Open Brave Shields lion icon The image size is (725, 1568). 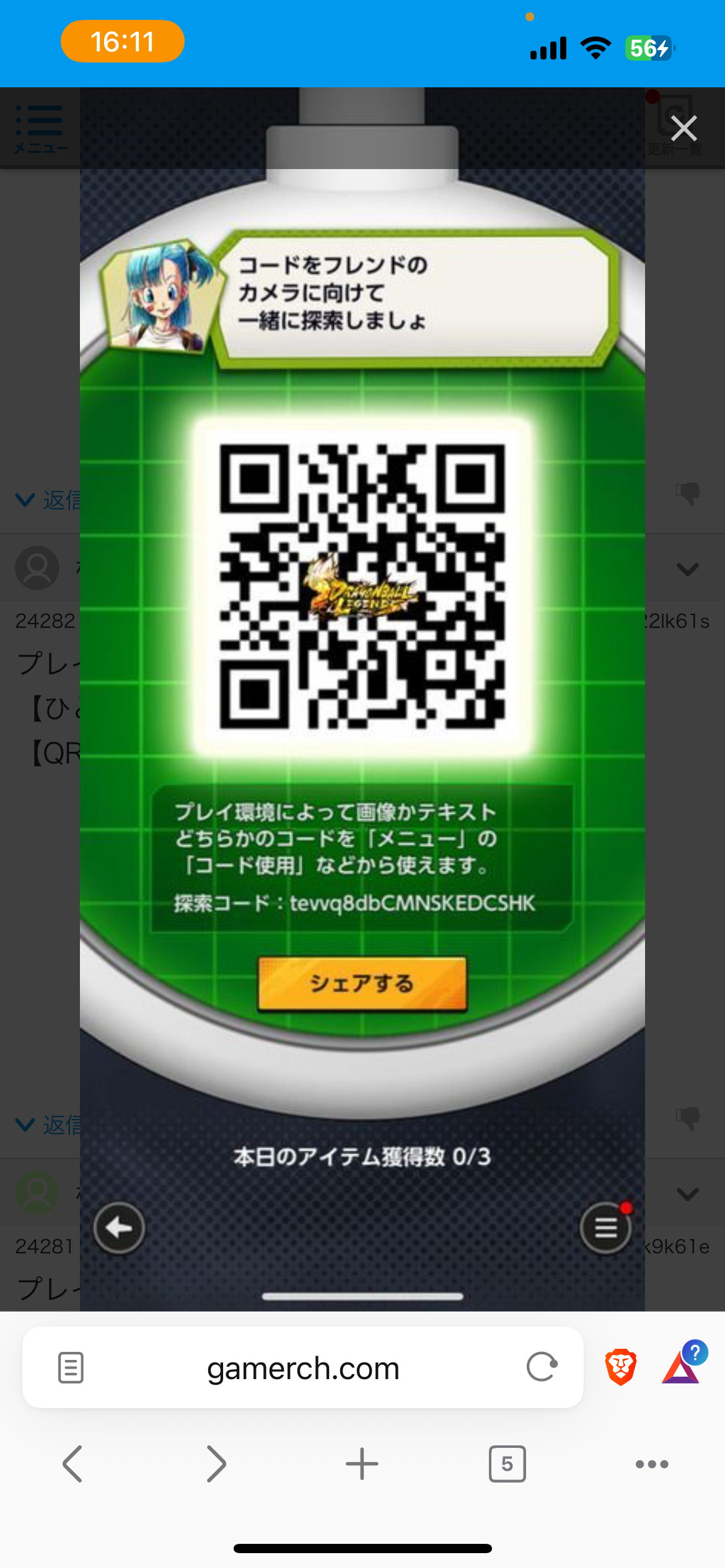(621, 1367)
